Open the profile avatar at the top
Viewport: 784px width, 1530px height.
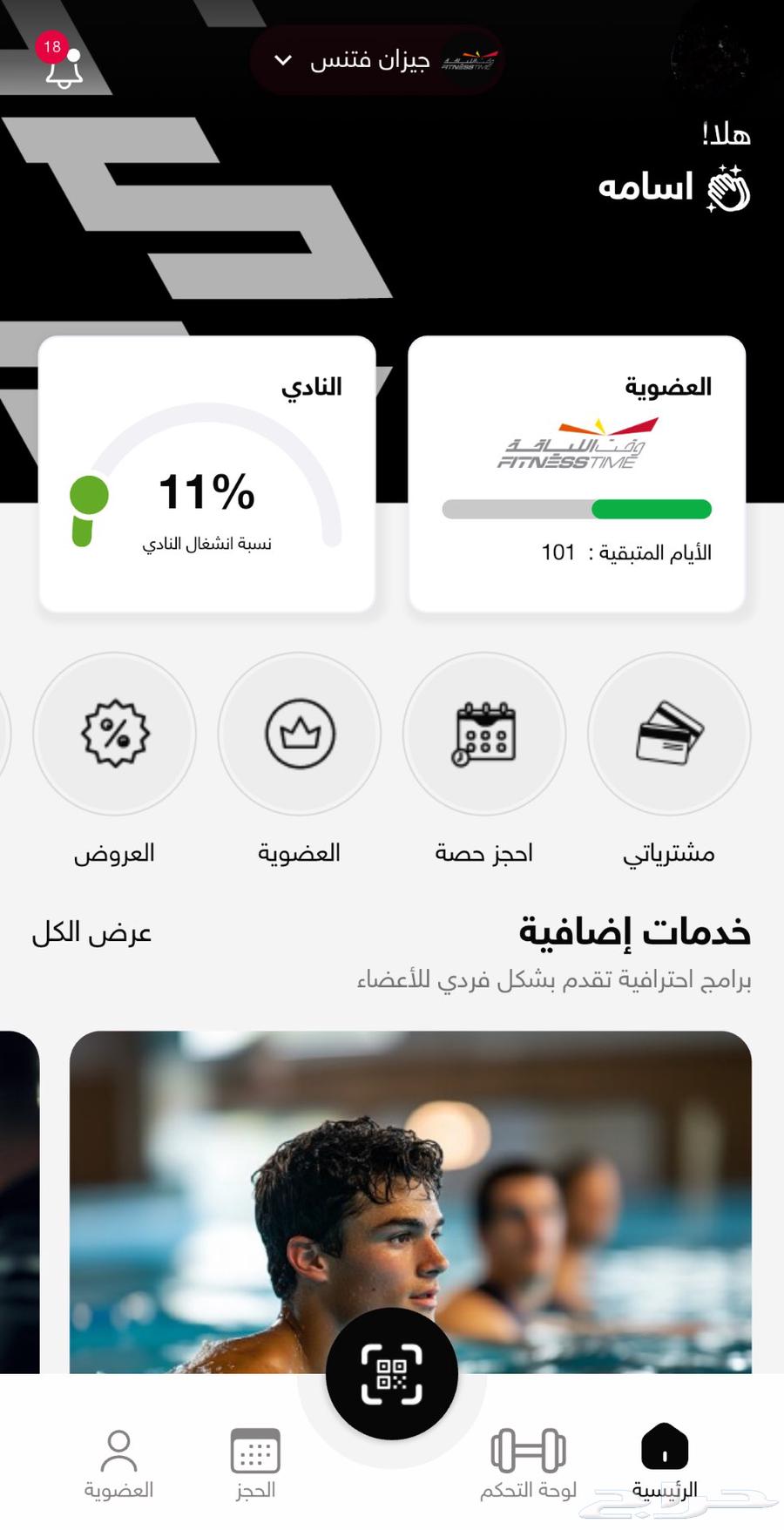[x=709, y=56]
